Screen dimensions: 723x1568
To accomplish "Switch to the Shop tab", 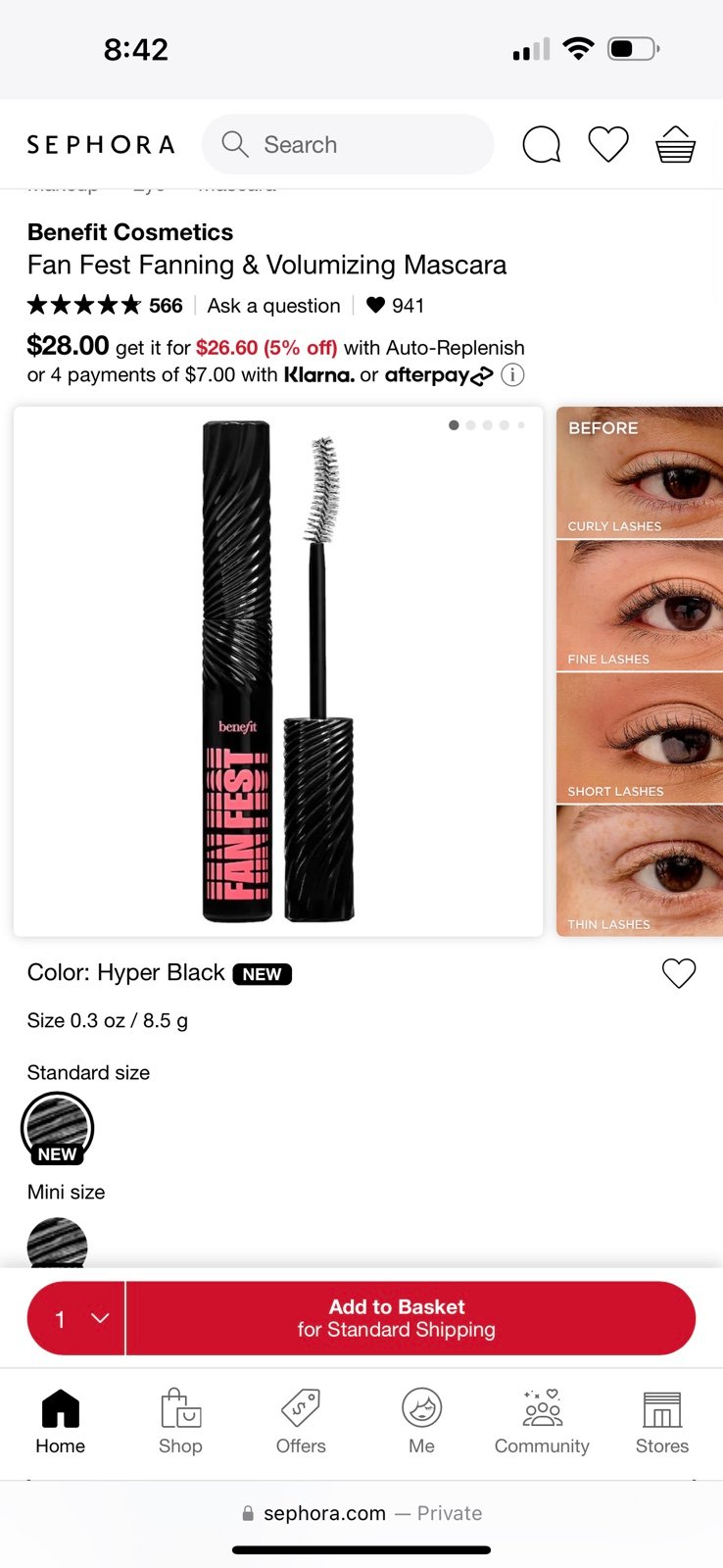I will pyautogui.click(x=180, y=1421).
